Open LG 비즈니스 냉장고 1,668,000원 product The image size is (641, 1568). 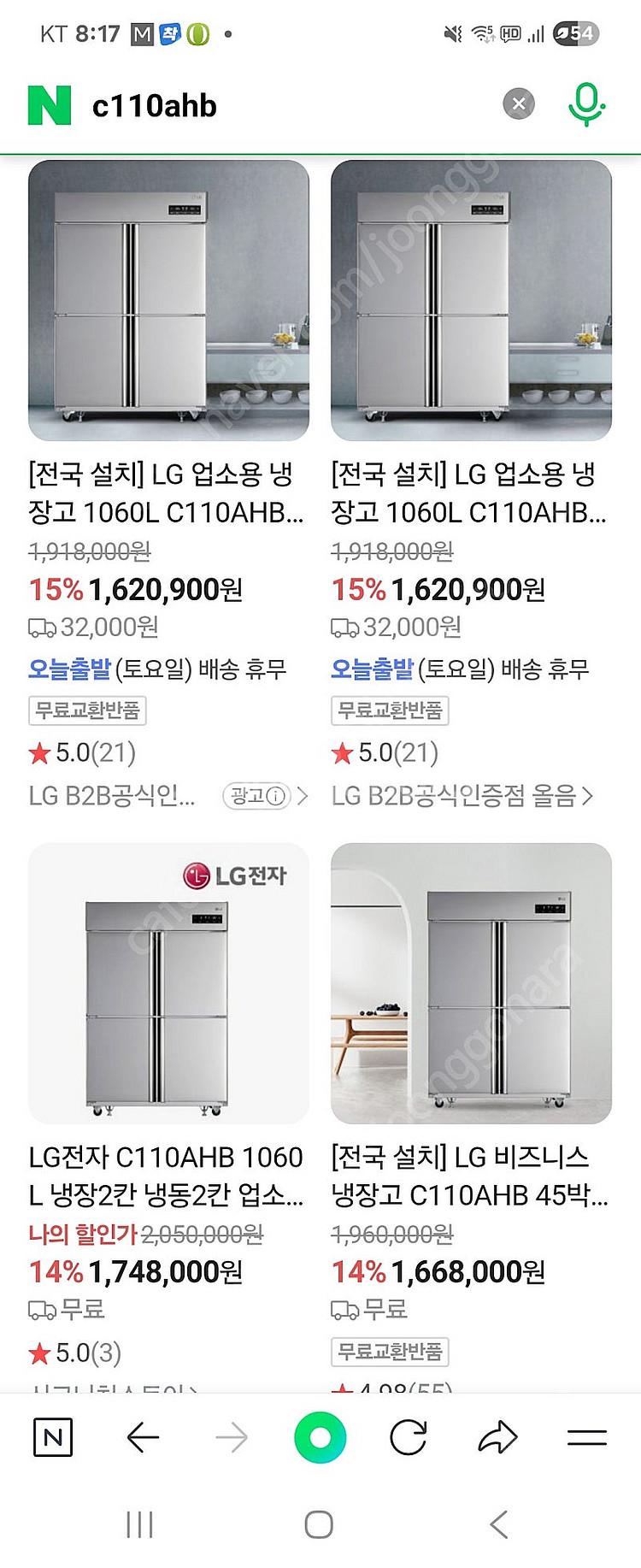471,983
